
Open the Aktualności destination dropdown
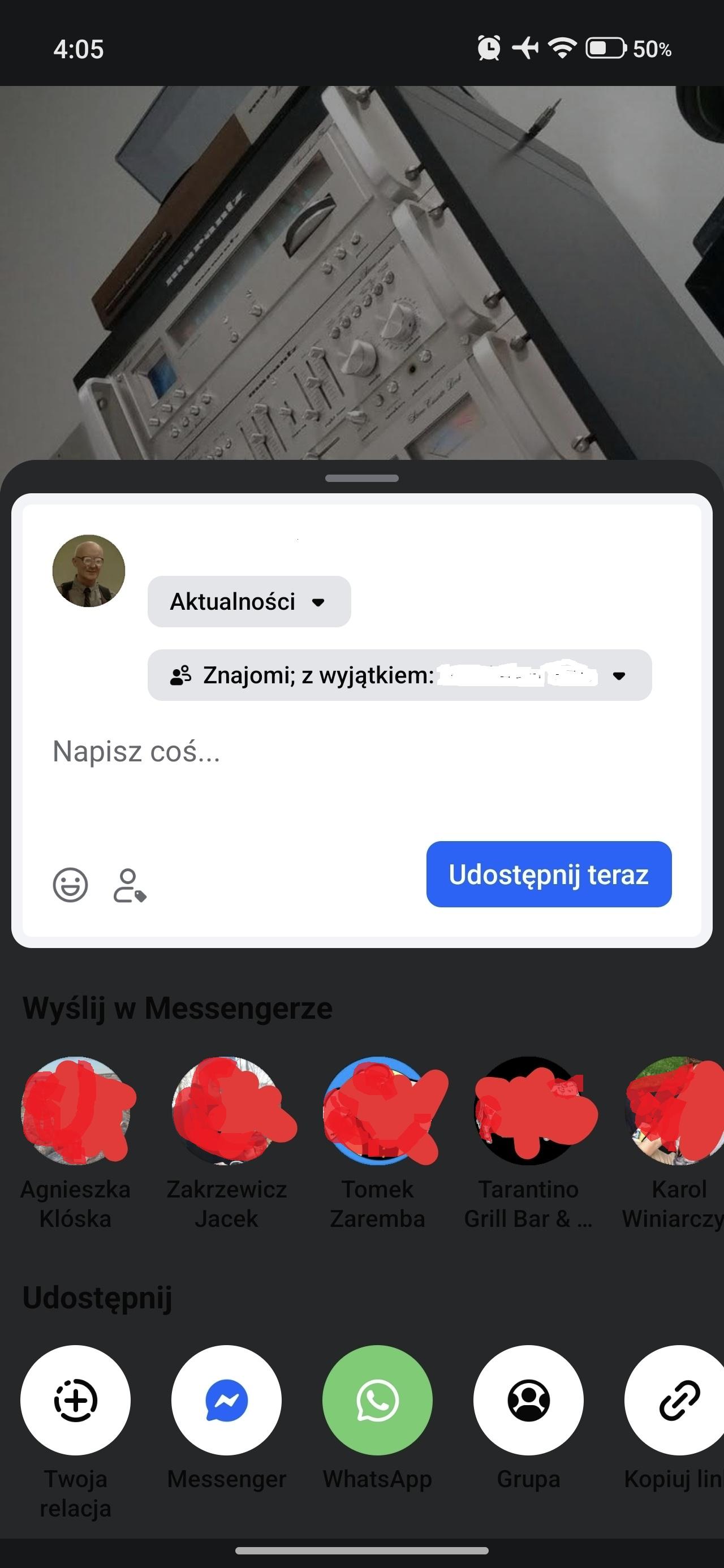248,601
